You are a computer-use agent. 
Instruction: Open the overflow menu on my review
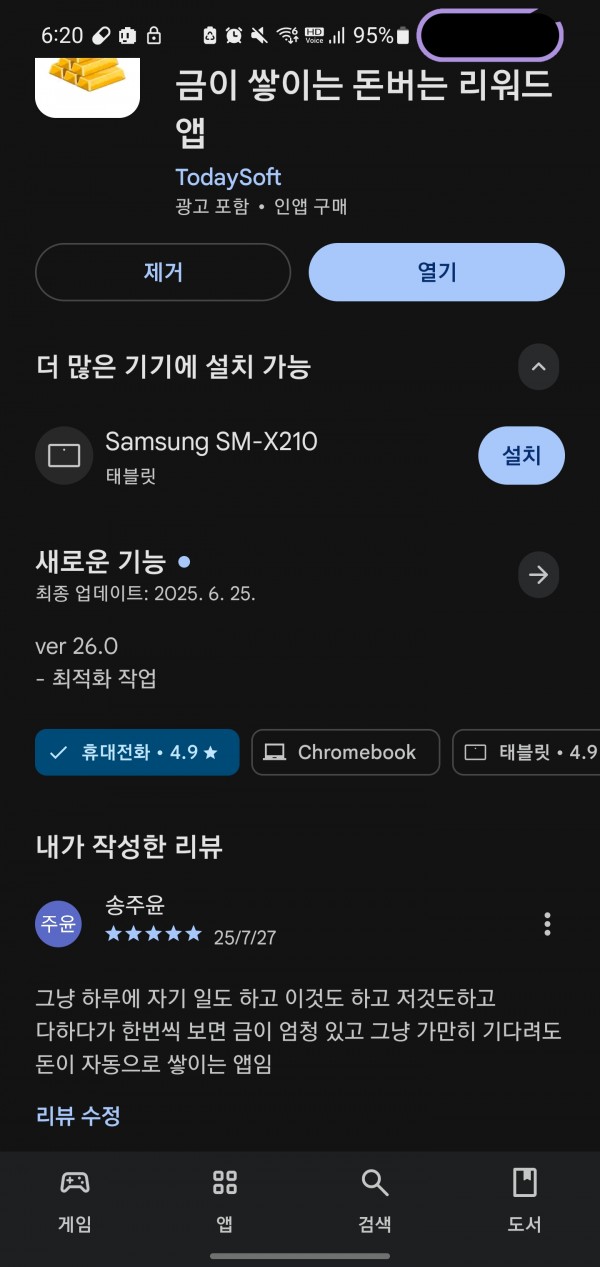click(x=547, y=924)
